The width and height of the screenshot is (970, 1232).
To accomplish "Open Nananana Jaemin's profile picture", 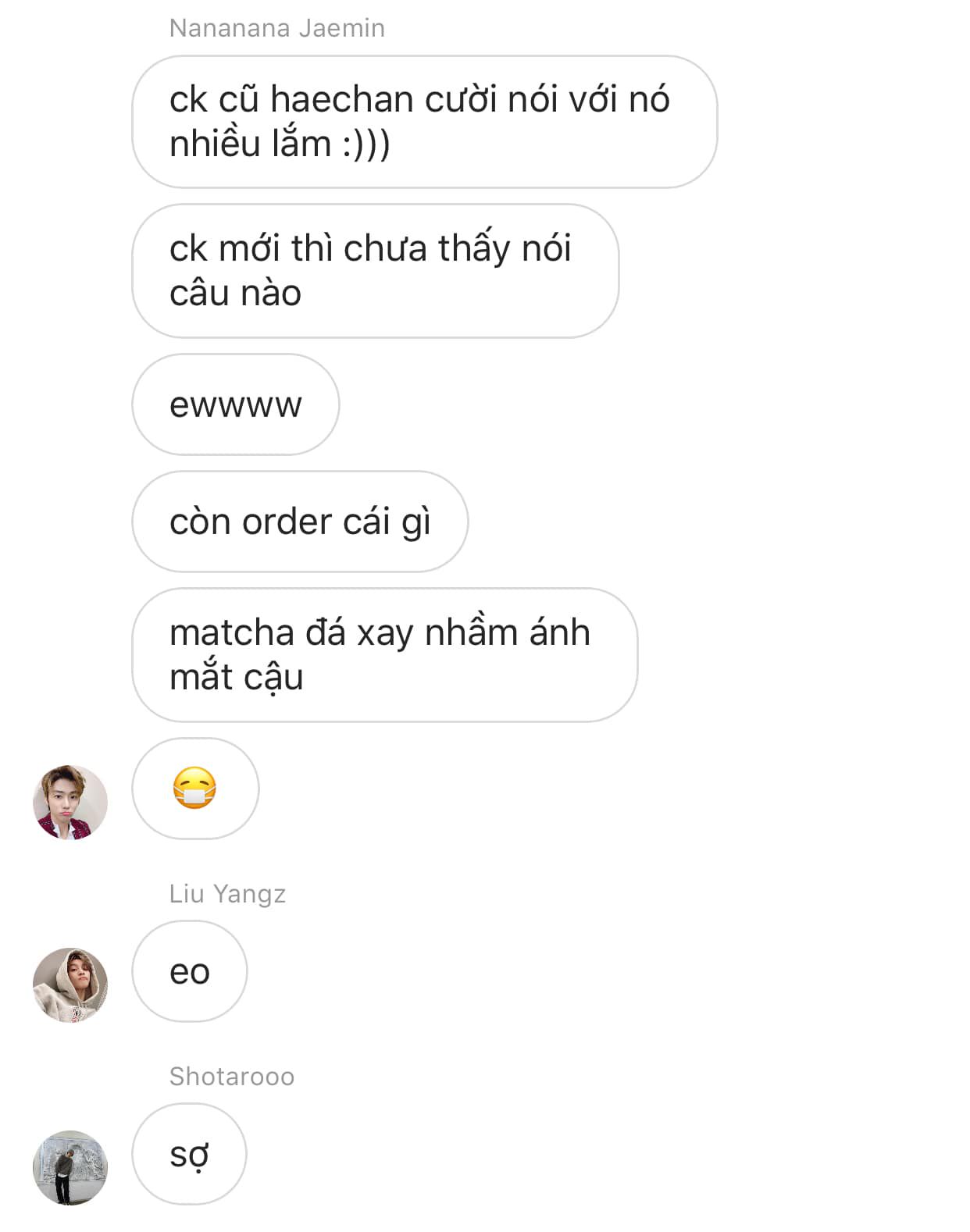I will 70,802.
